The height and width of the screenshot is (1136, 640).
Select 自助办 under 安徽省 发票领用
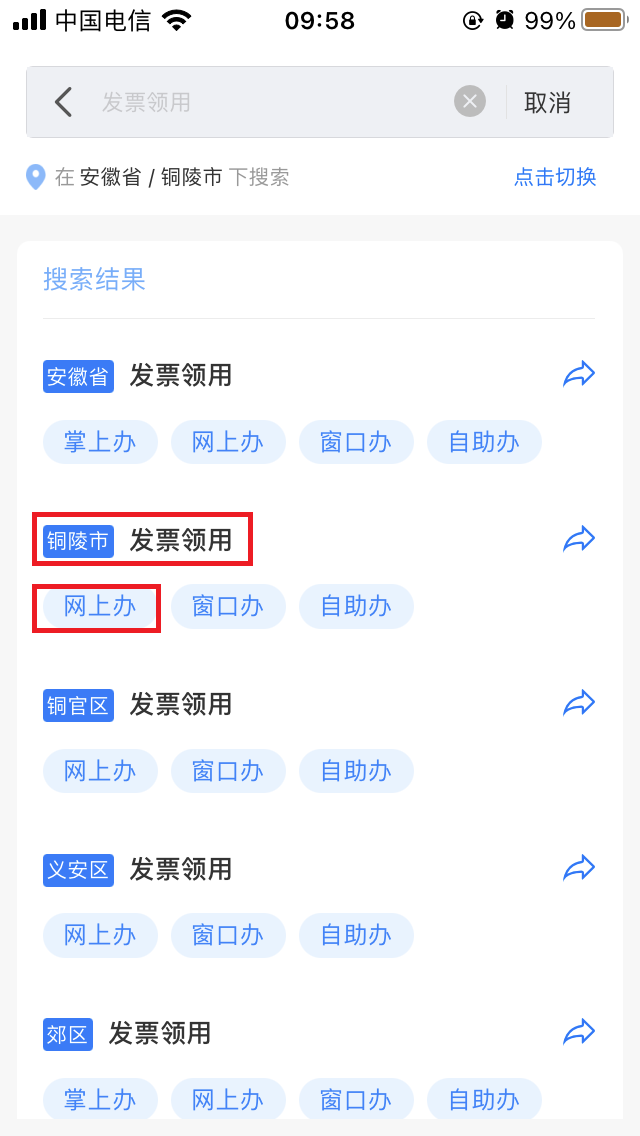[x=484, y=442]
